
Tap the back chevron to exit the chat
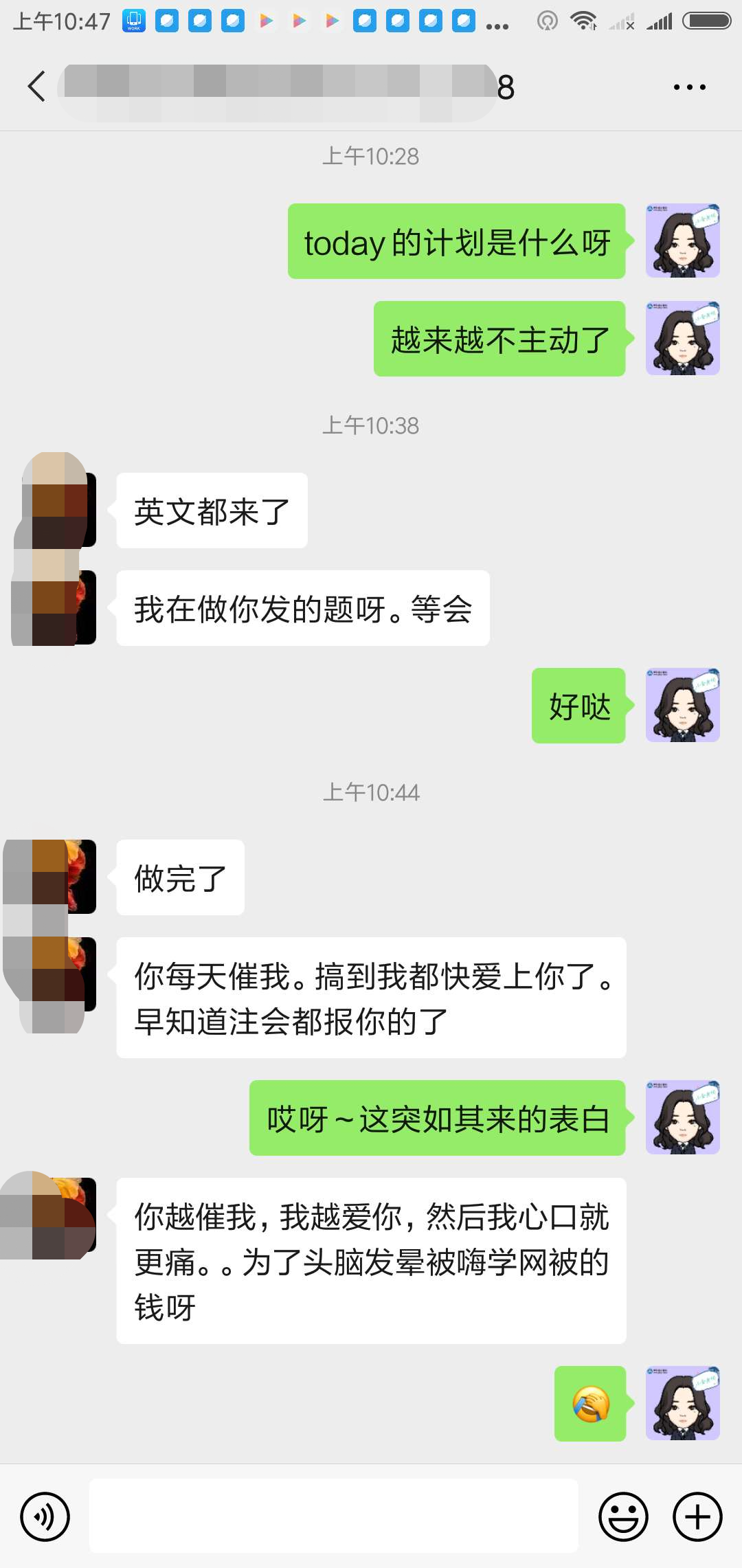click(x=36, y=86)
